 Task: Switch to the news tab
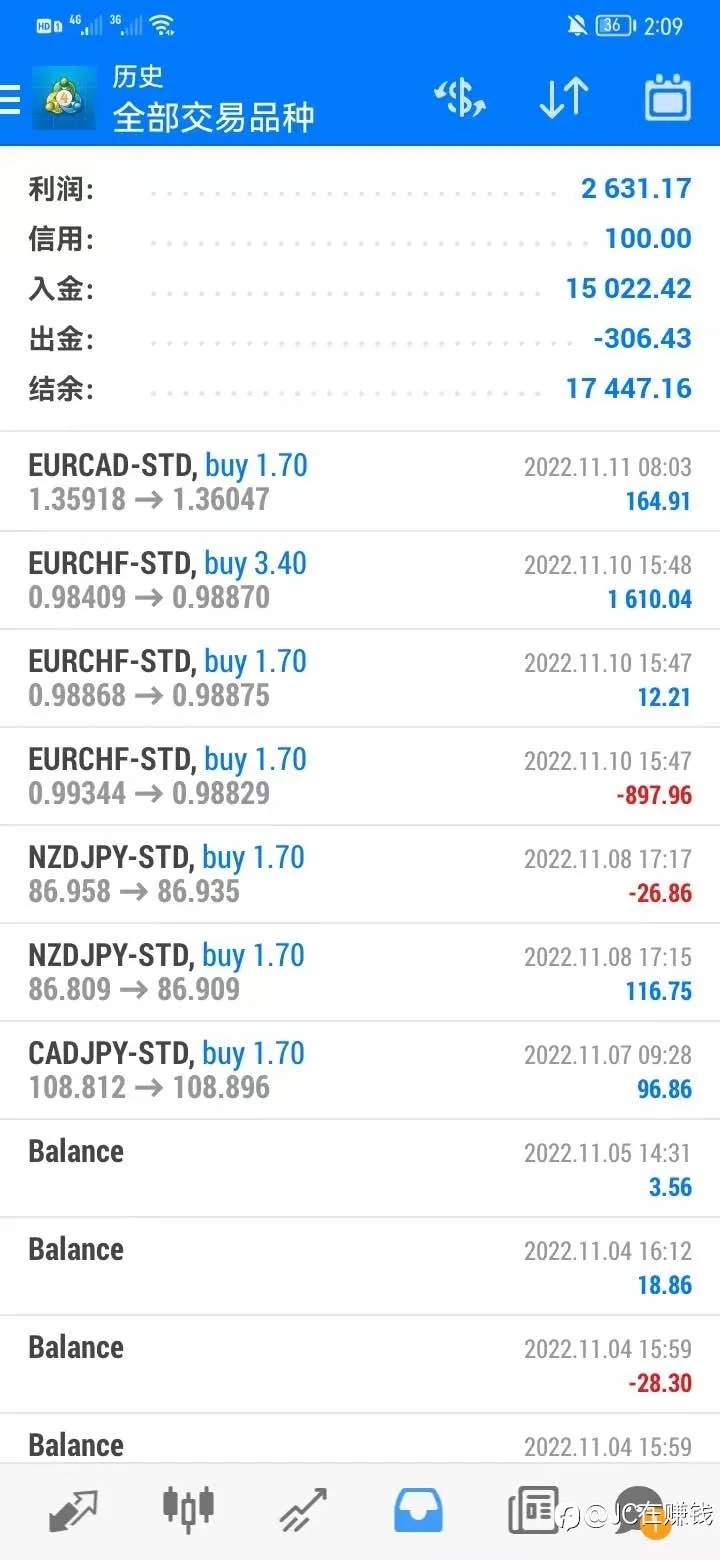pyautogui.click(x=533, y=1510)
